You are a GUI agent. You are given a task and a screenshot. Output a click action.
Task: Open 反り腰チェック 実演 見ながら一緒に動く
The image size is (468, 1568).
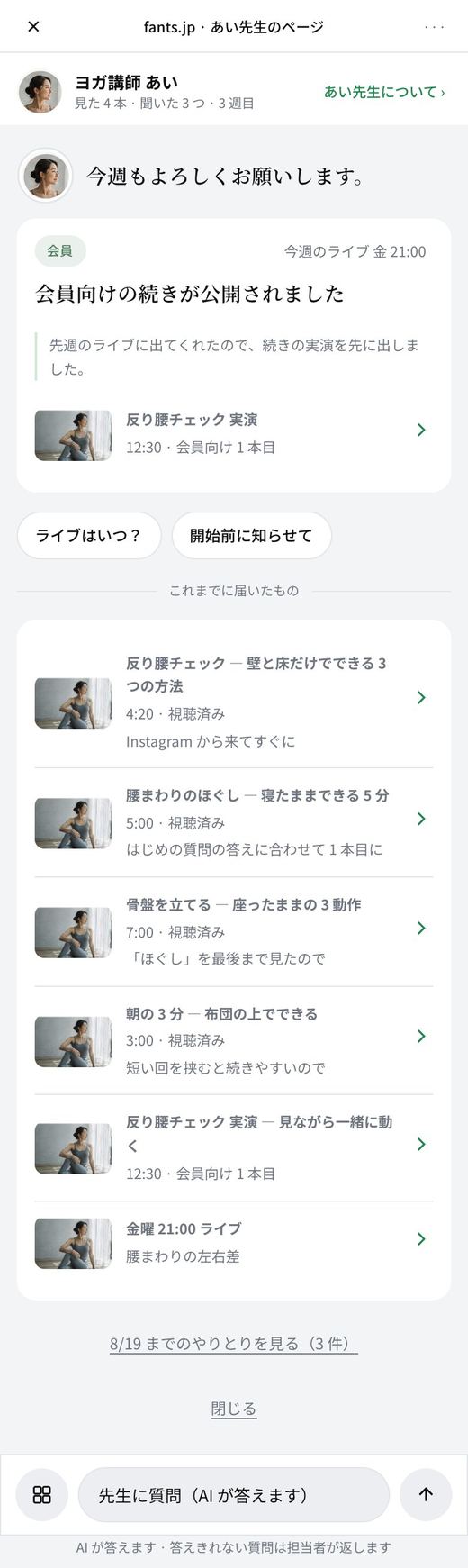point(234,1147)
